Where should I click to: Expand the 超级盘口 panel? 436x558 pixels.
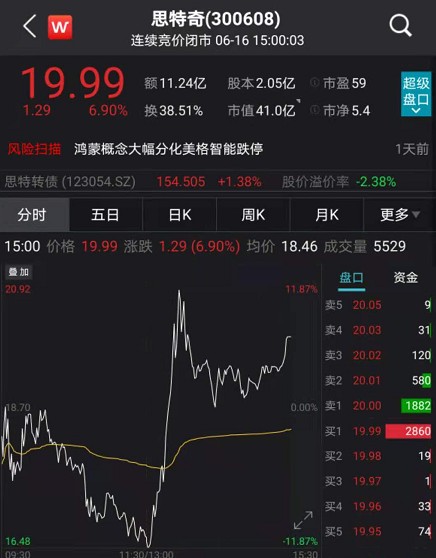[x=416, y=94]
